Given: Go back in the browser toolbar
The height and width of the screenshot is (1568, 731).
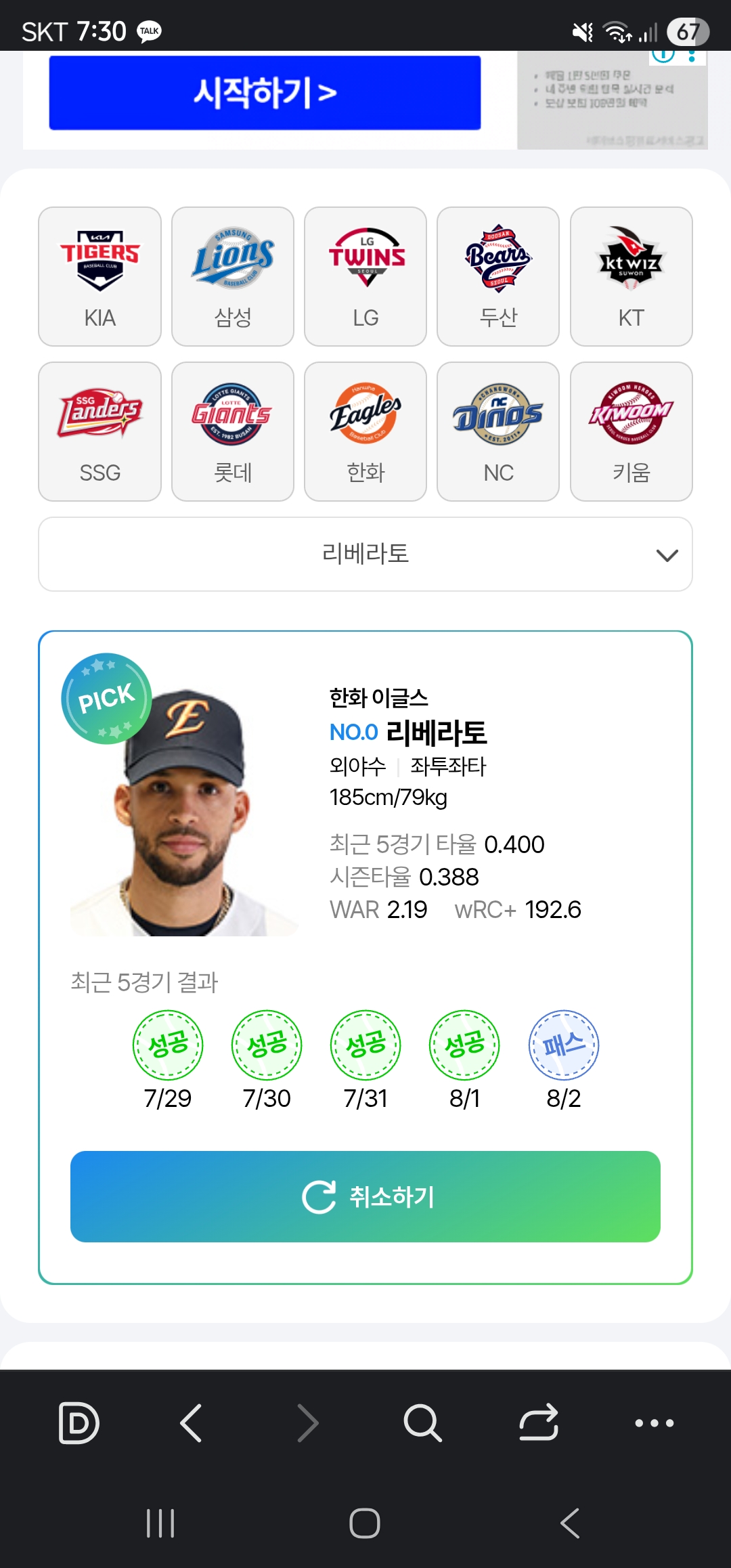Looking at the screenshot, I should (x=192, y=1422).
